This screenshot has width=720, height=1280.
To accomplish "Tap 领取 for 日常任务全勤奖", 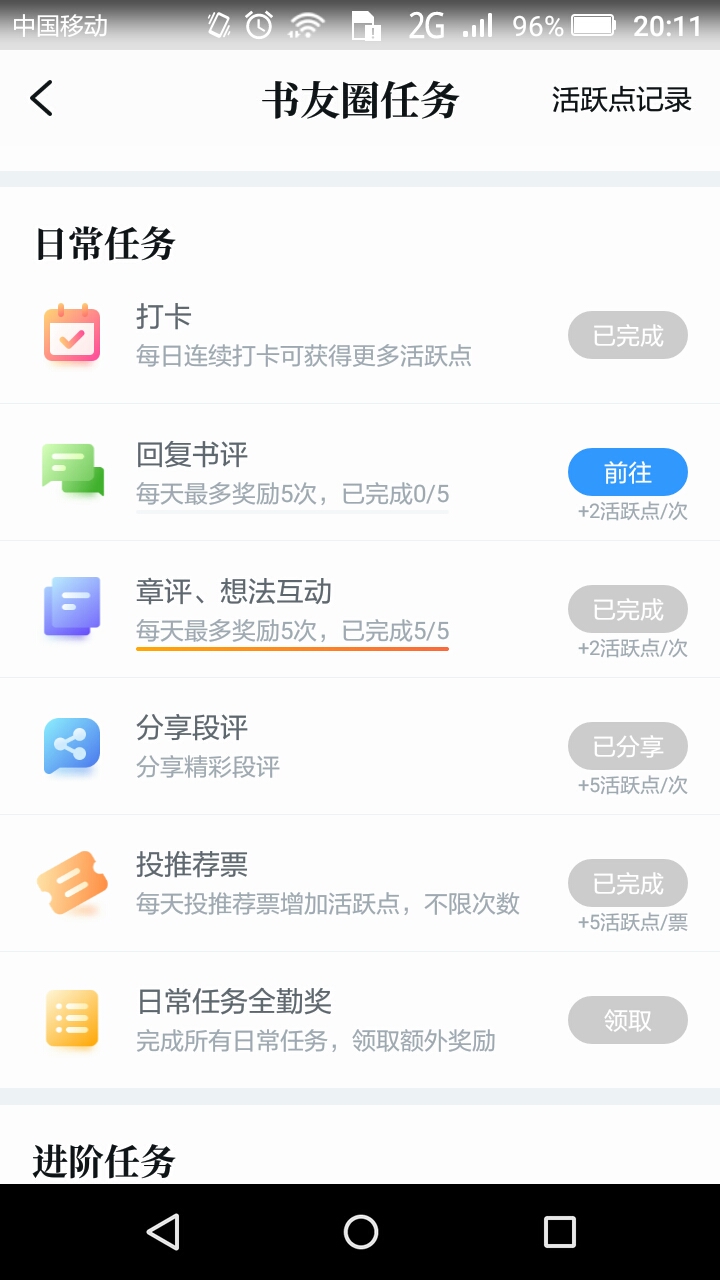I will pos(628,1020).
